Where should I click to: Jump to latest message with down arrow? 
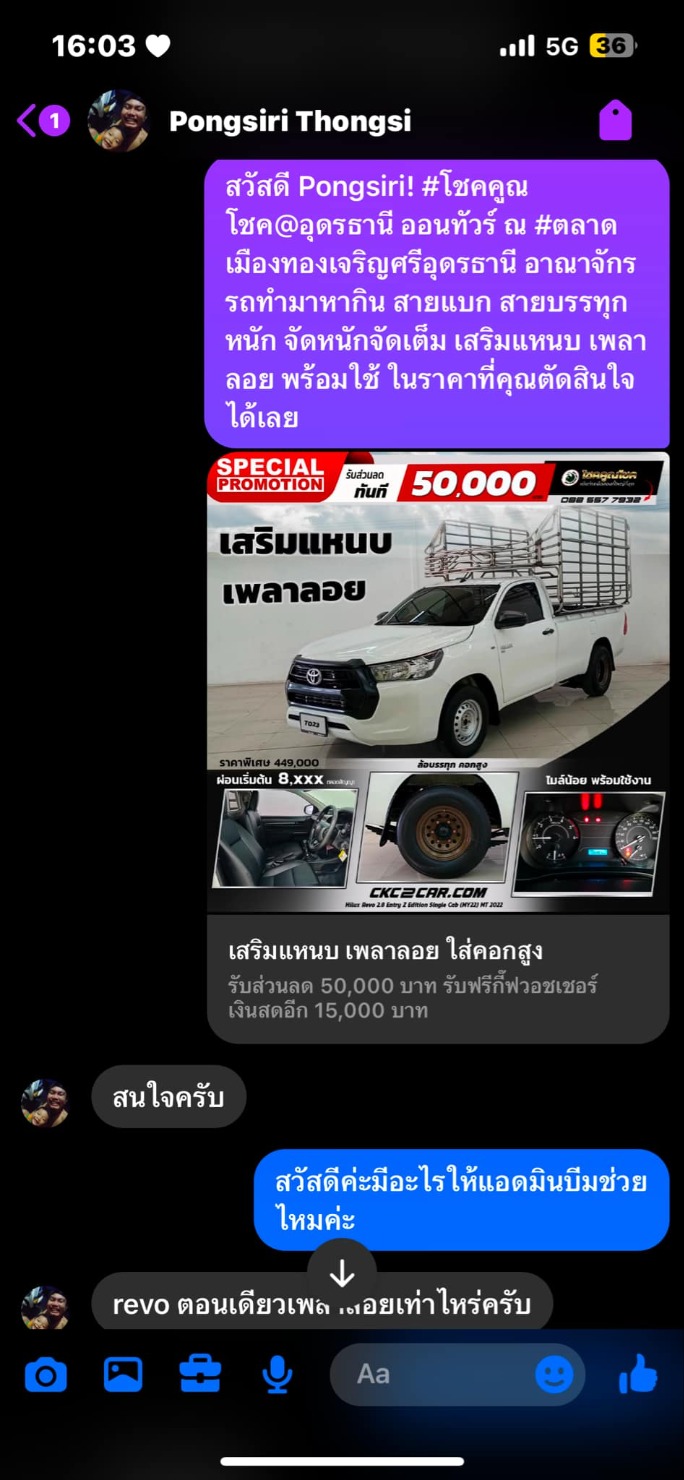pos(342,1272)
